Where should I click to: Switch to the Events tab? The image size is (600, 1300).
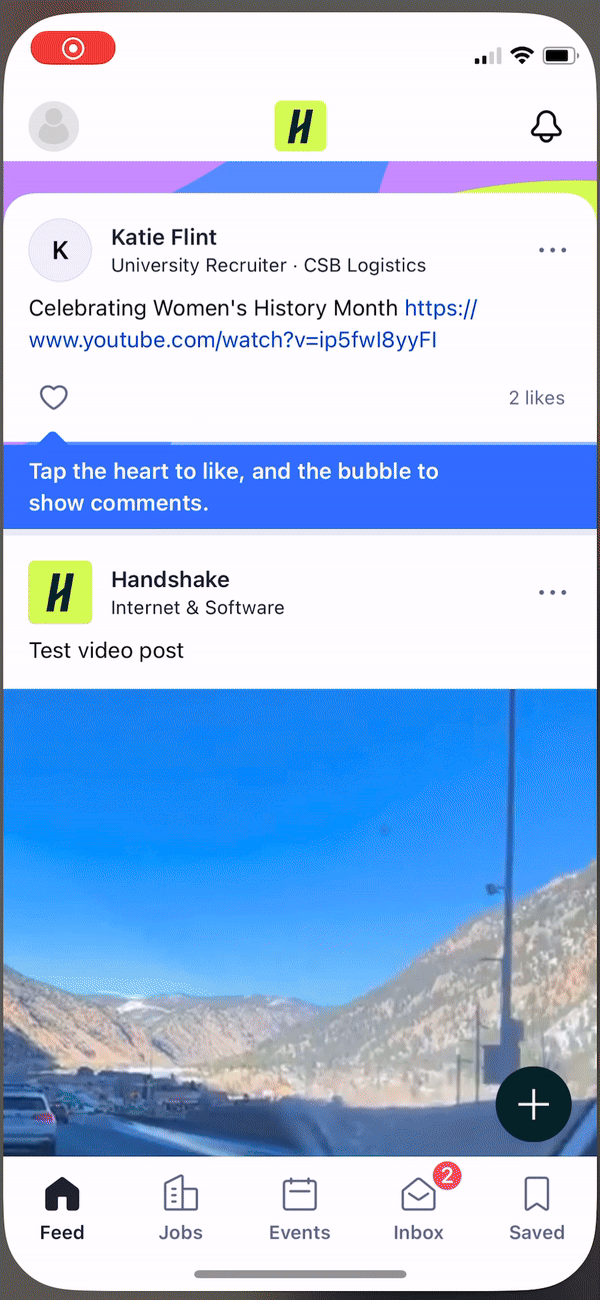tap(299, 1208)
